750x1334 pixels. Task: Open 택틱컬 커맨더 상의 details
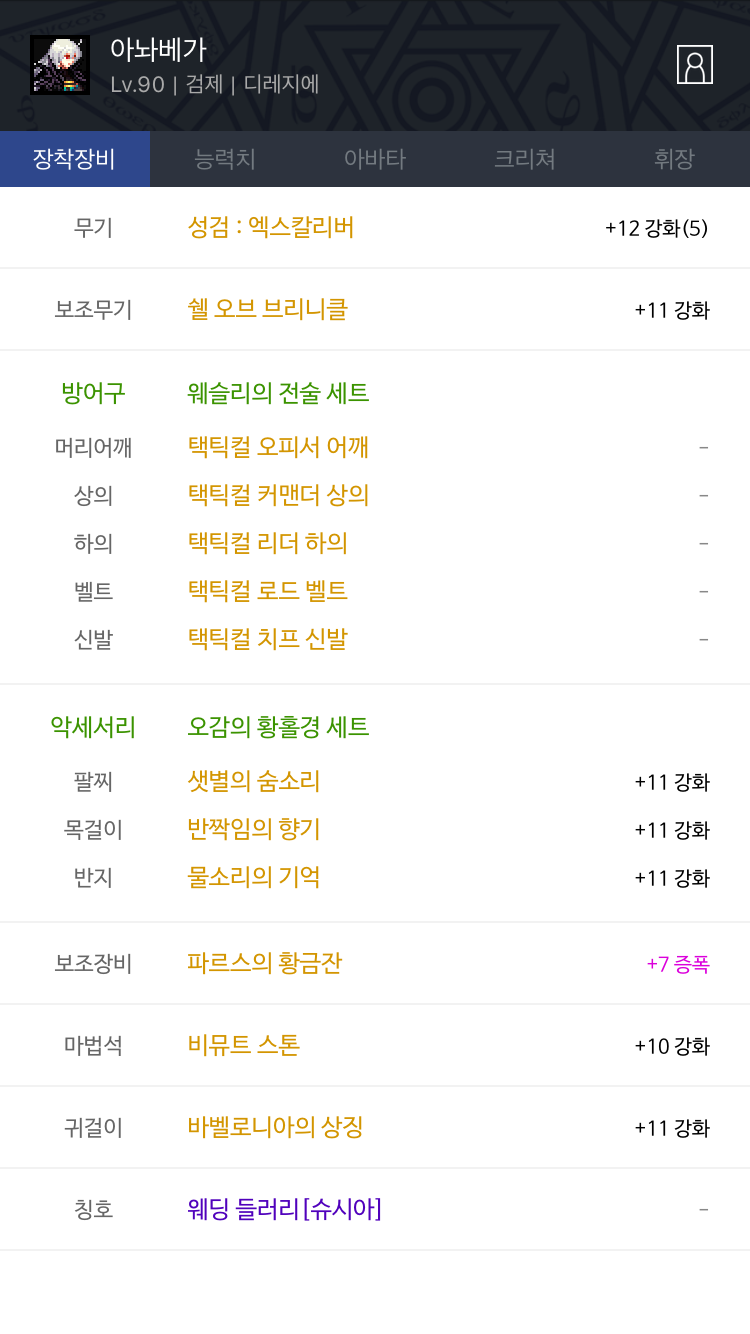[278, 494]
